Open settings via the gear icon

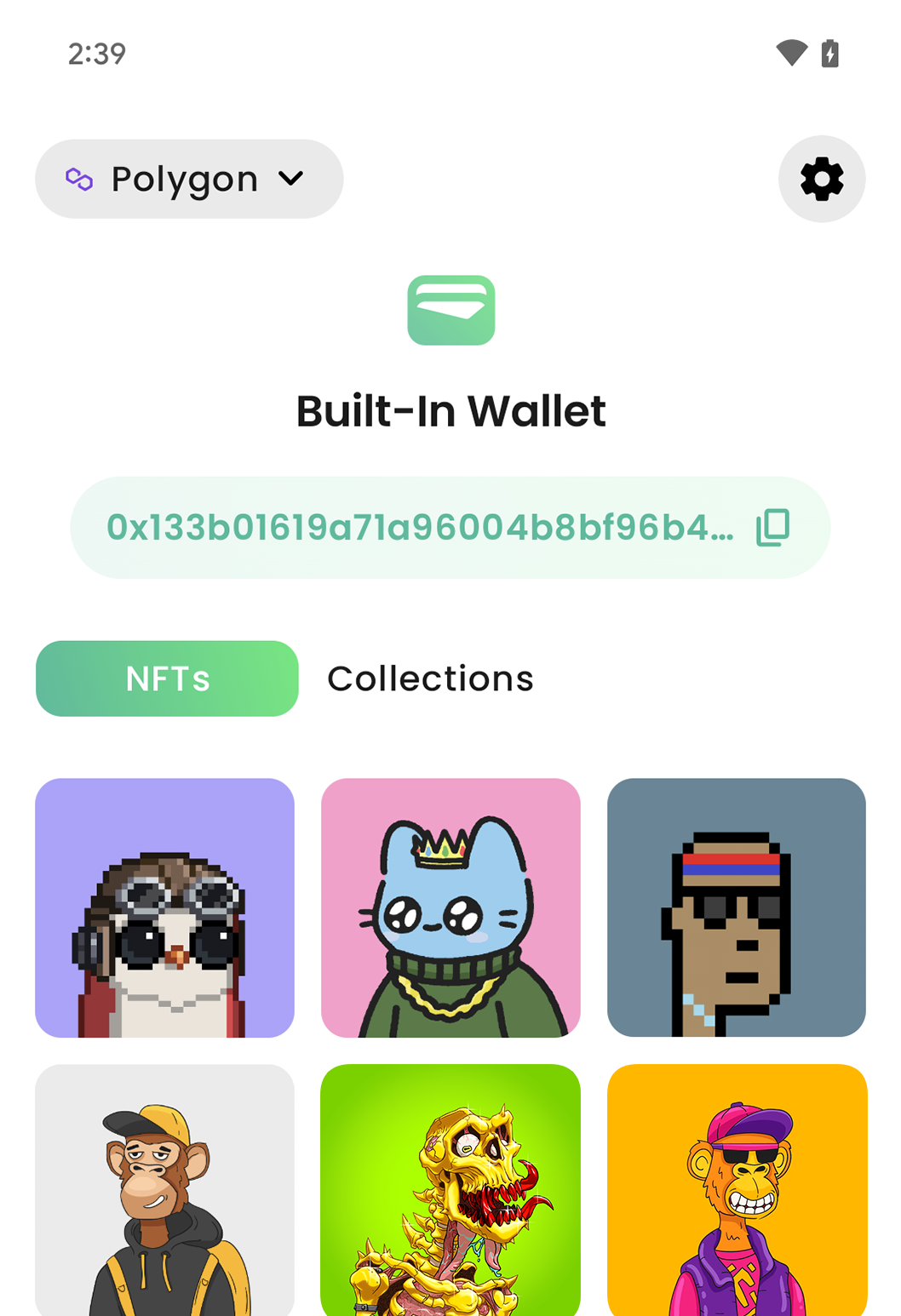click(821, 179)
